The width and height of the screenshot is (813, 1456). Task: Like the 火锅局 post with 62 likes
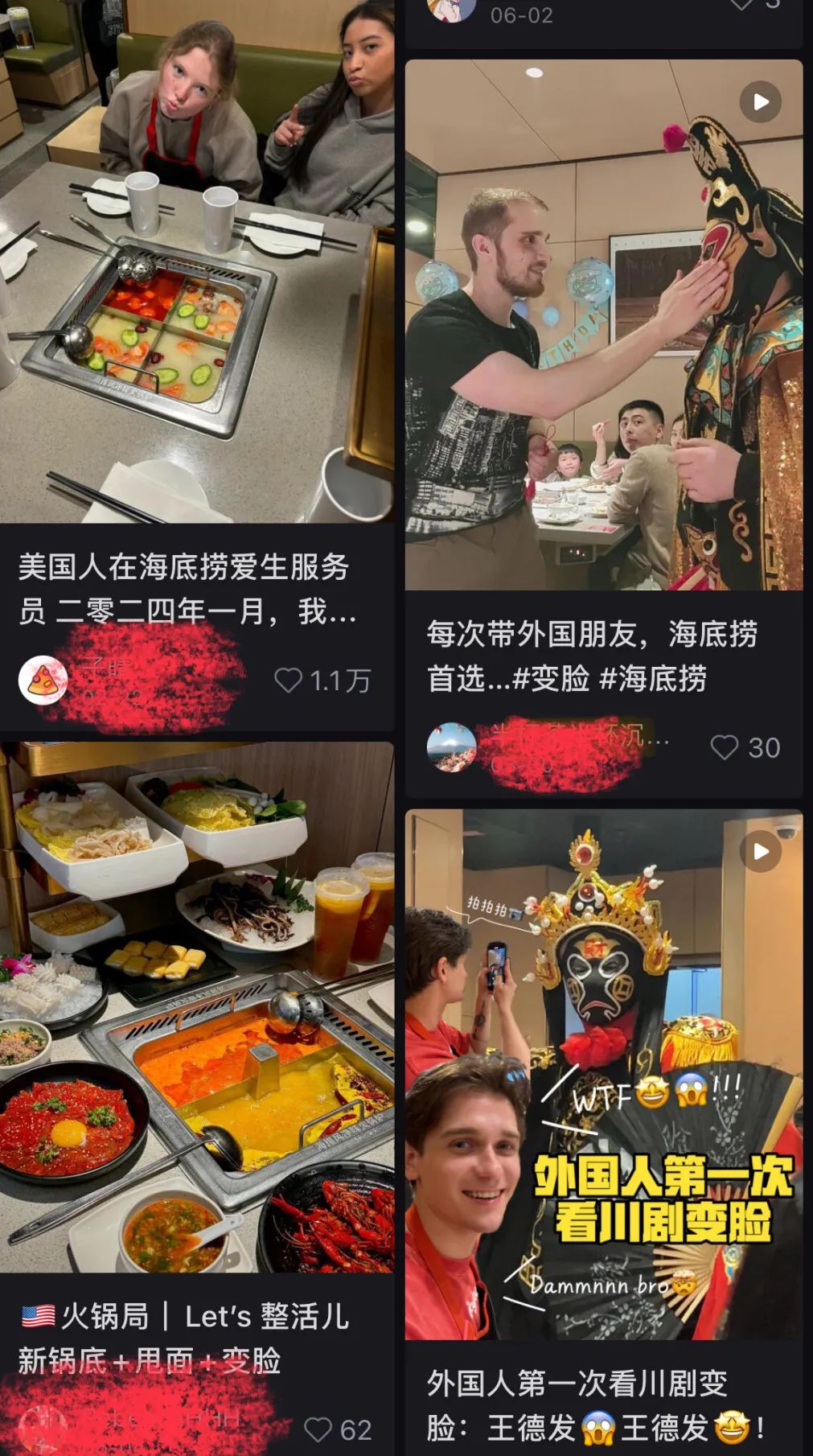tap(318, 1429)
